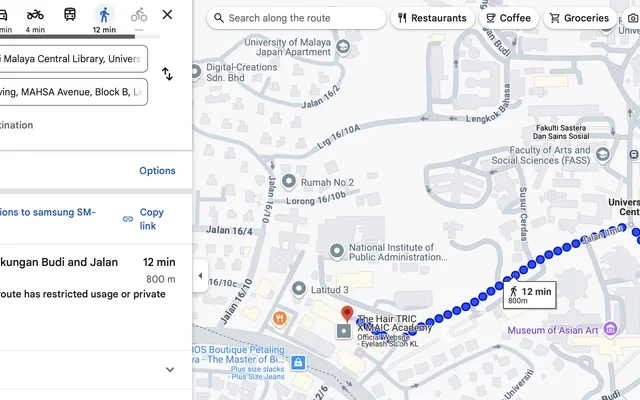The width and height of the screenshot is (640, 400).
Task: Show Coffee places along route
Action: click(x=507, y=18)
